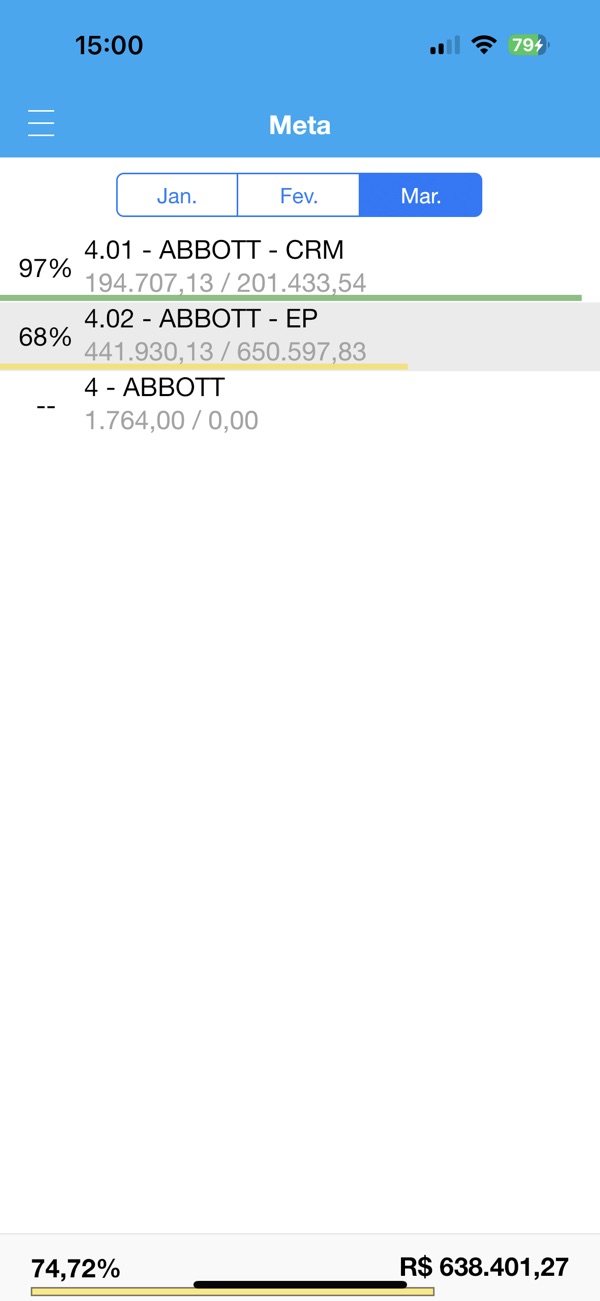Open the hamburger drawer menu
600x1301 pixels.
(x=41, y=124)
